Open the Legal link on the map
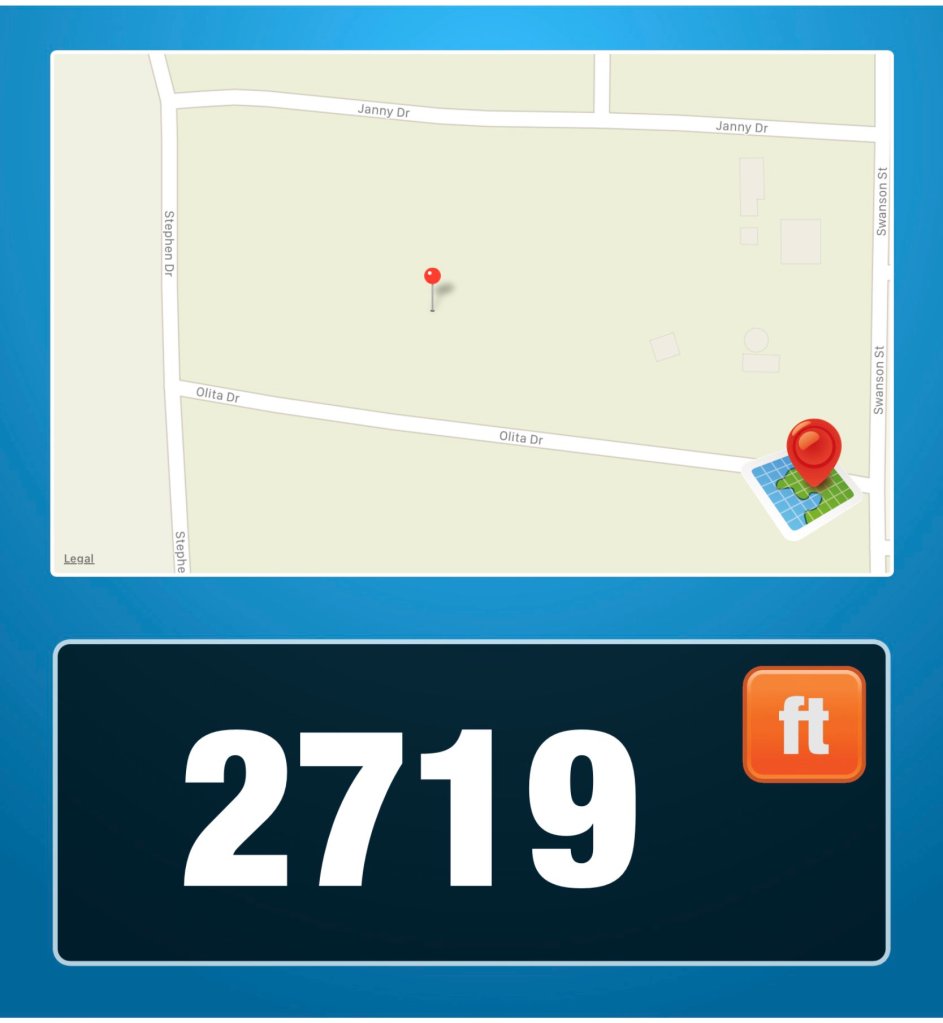 click(x=79, y=559)
